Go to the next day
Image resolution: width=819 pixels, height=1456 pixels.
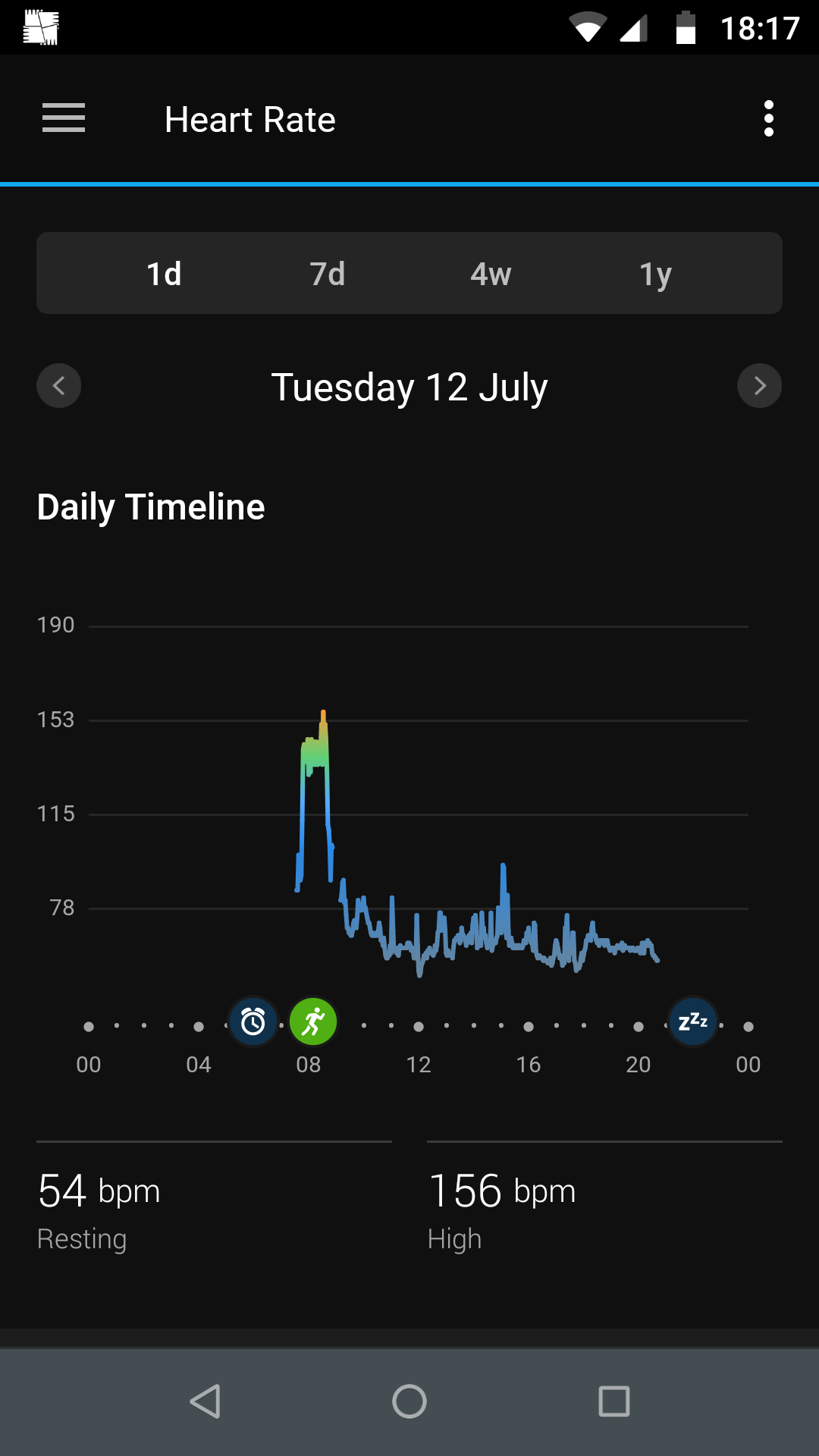click(x=760, y=386)
